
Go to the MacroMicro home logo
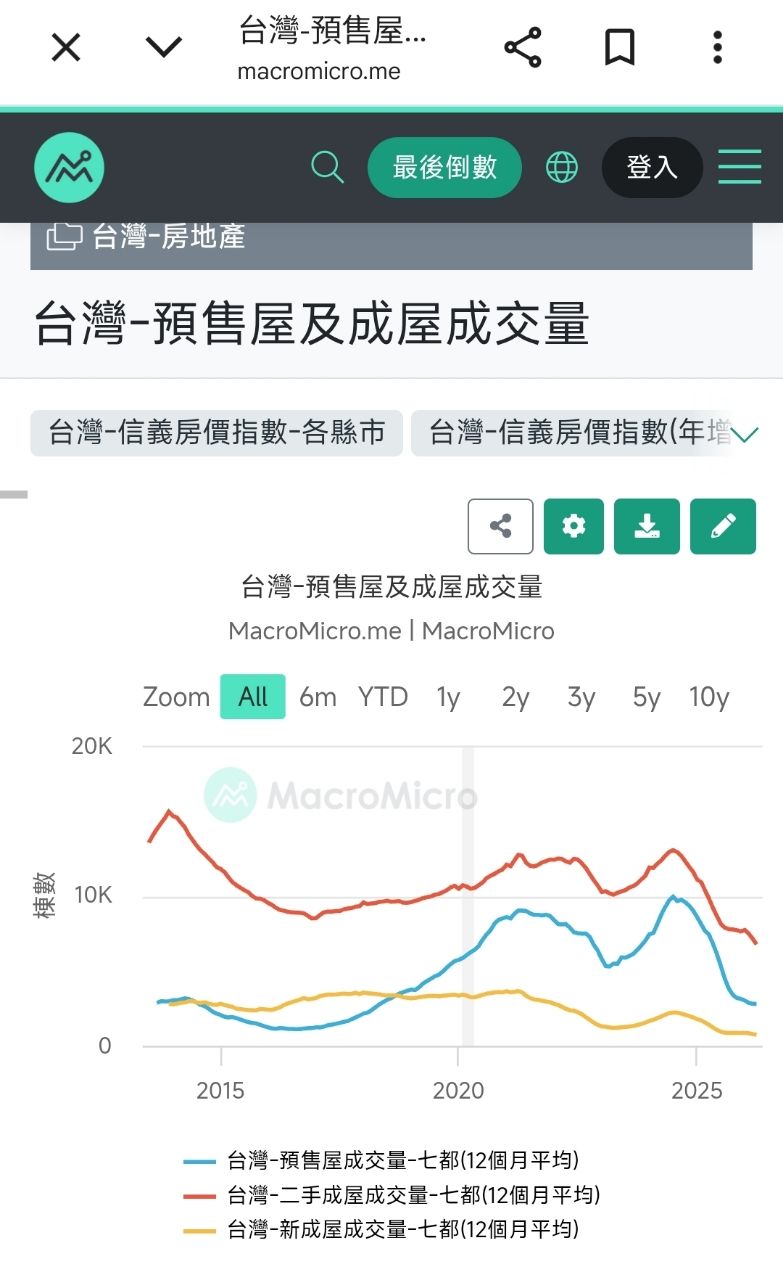[x=69, y=168]
